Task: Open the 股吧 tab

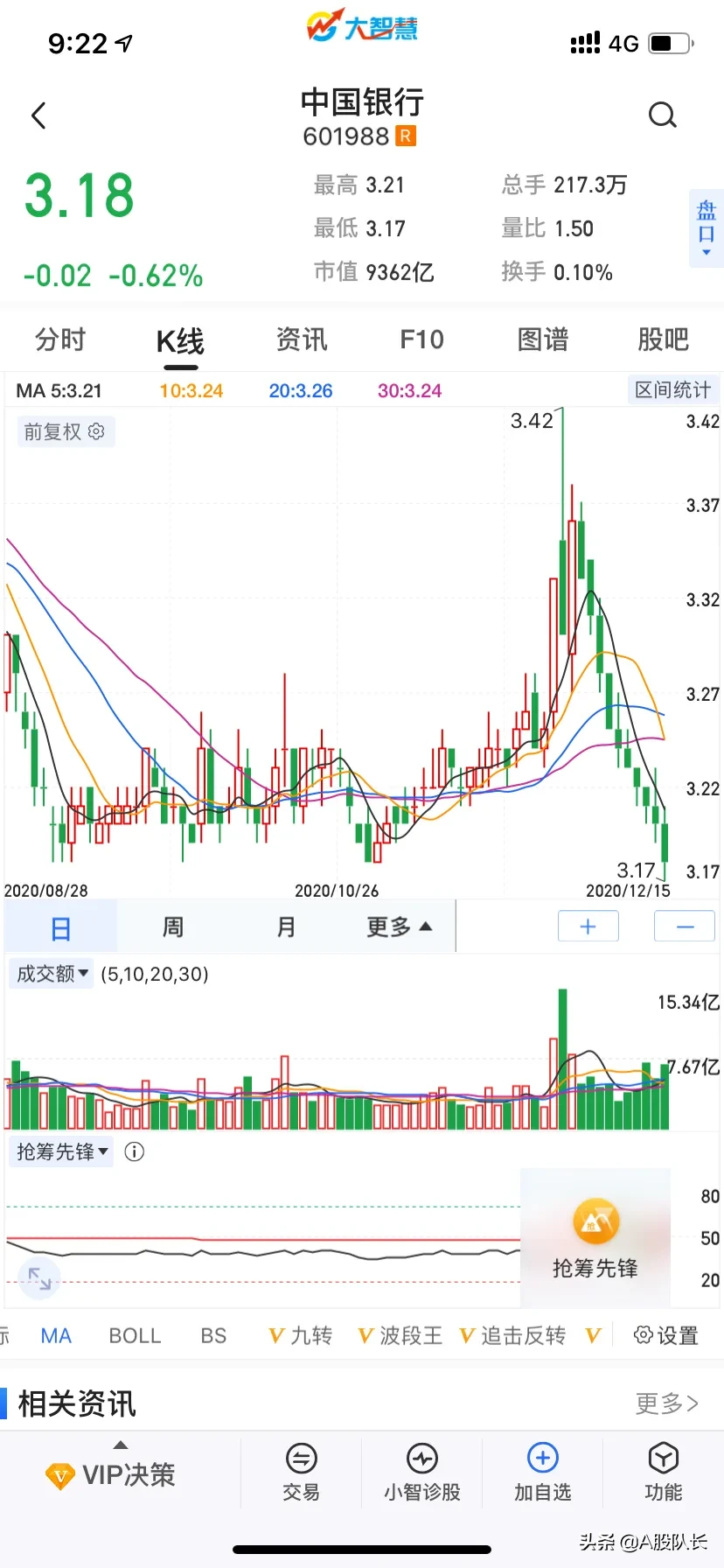Action: [663, 339]
